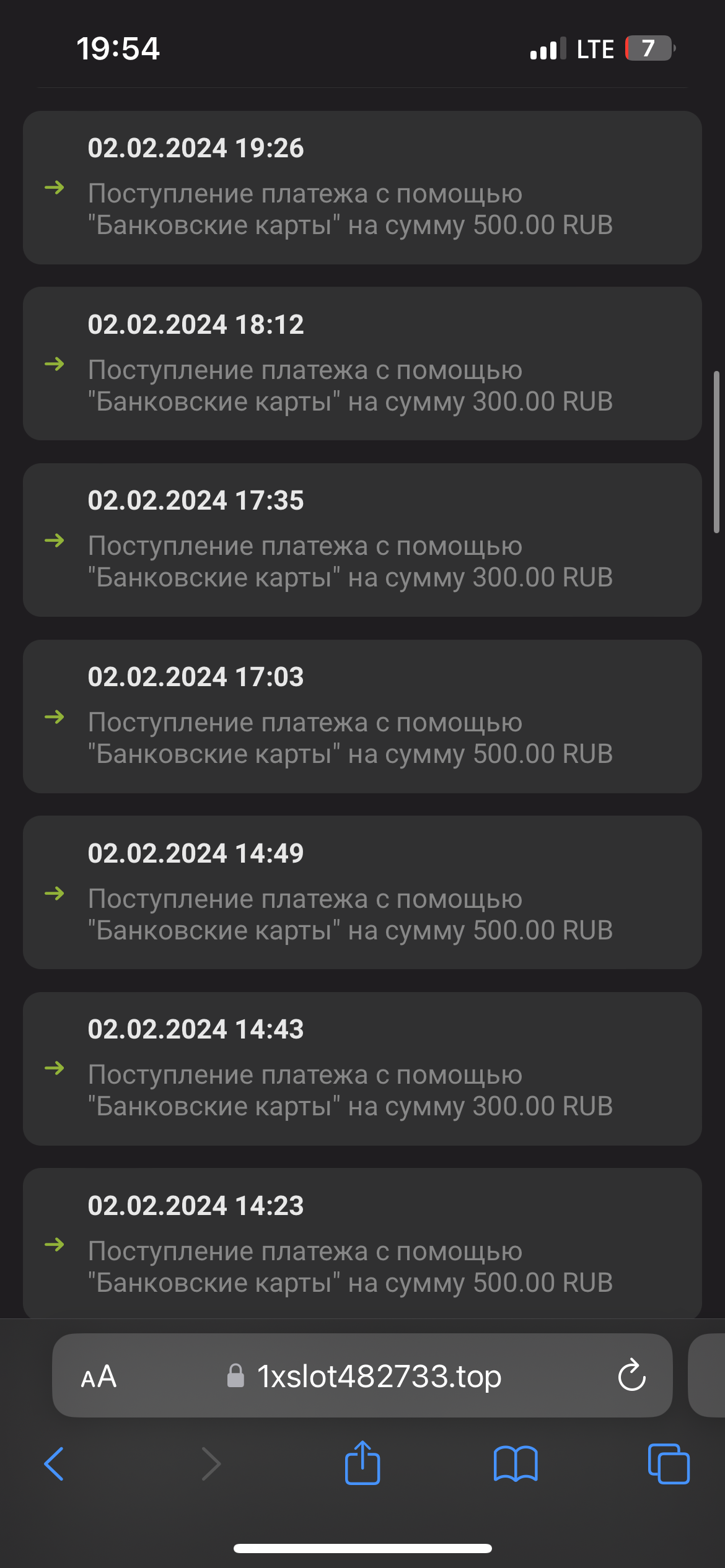Go back to the previous page

(x=54, y=1464)
